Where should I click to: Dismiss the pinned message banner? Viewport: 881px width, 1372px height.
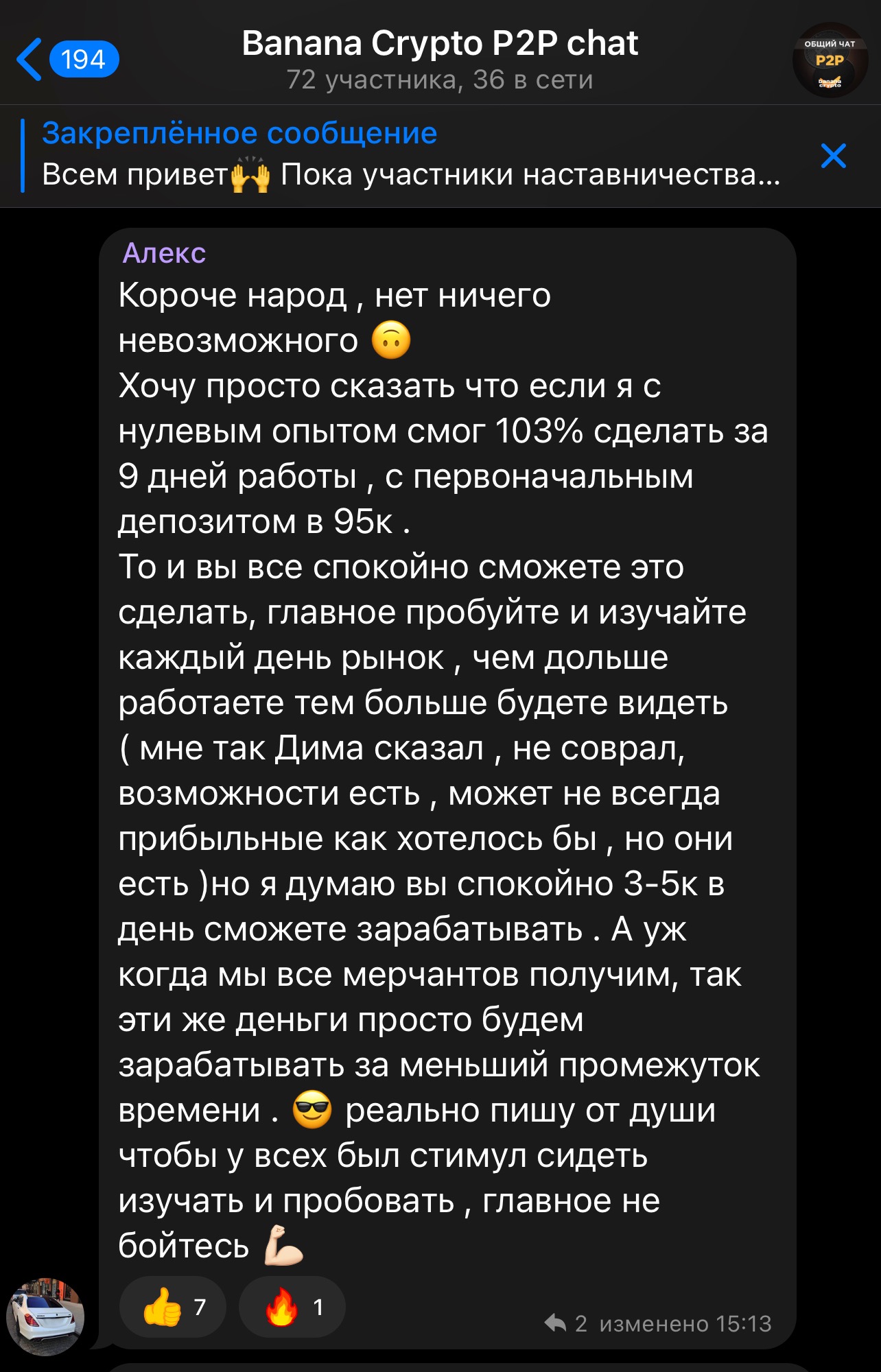pos(833,156)
